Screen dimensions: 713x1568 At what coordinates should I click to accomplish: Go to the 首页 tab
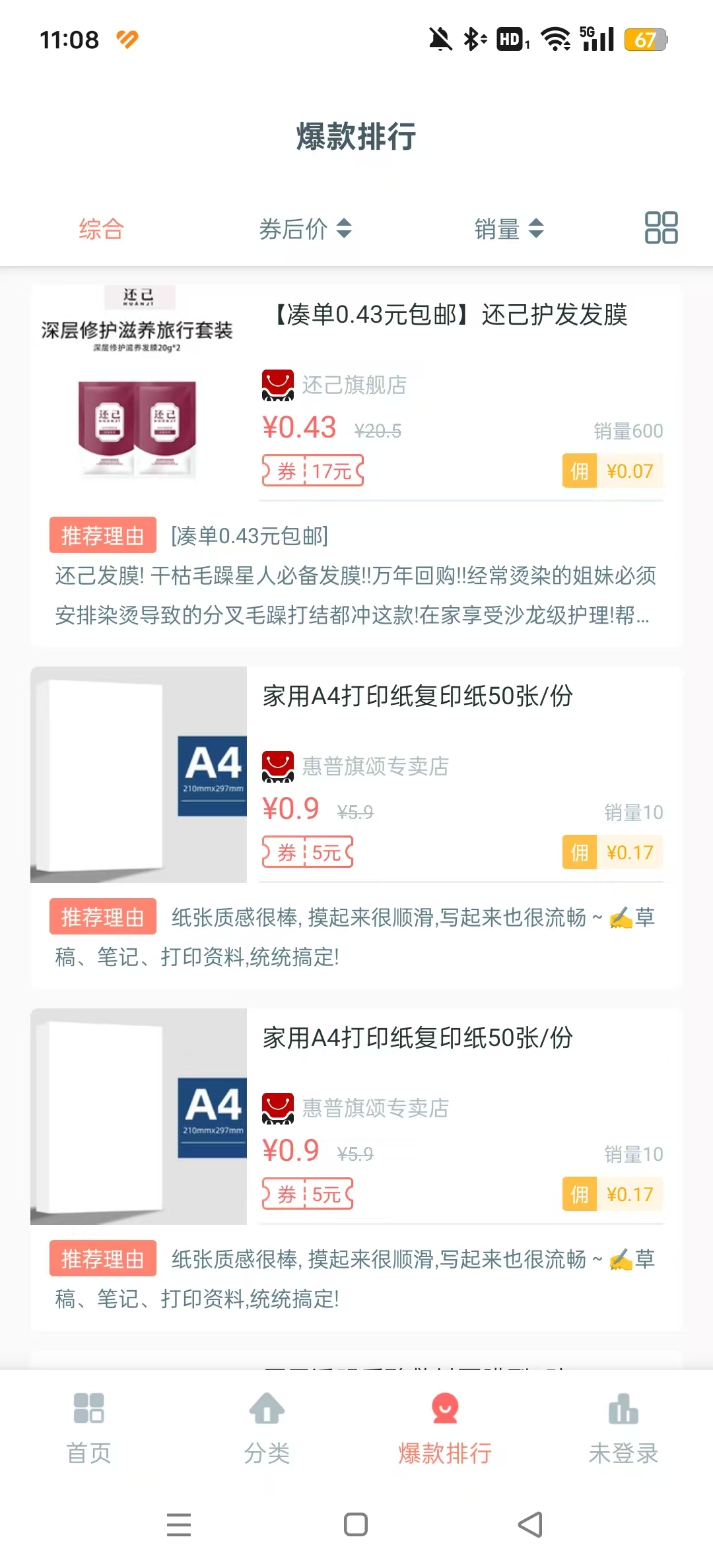coord(88,1427)
